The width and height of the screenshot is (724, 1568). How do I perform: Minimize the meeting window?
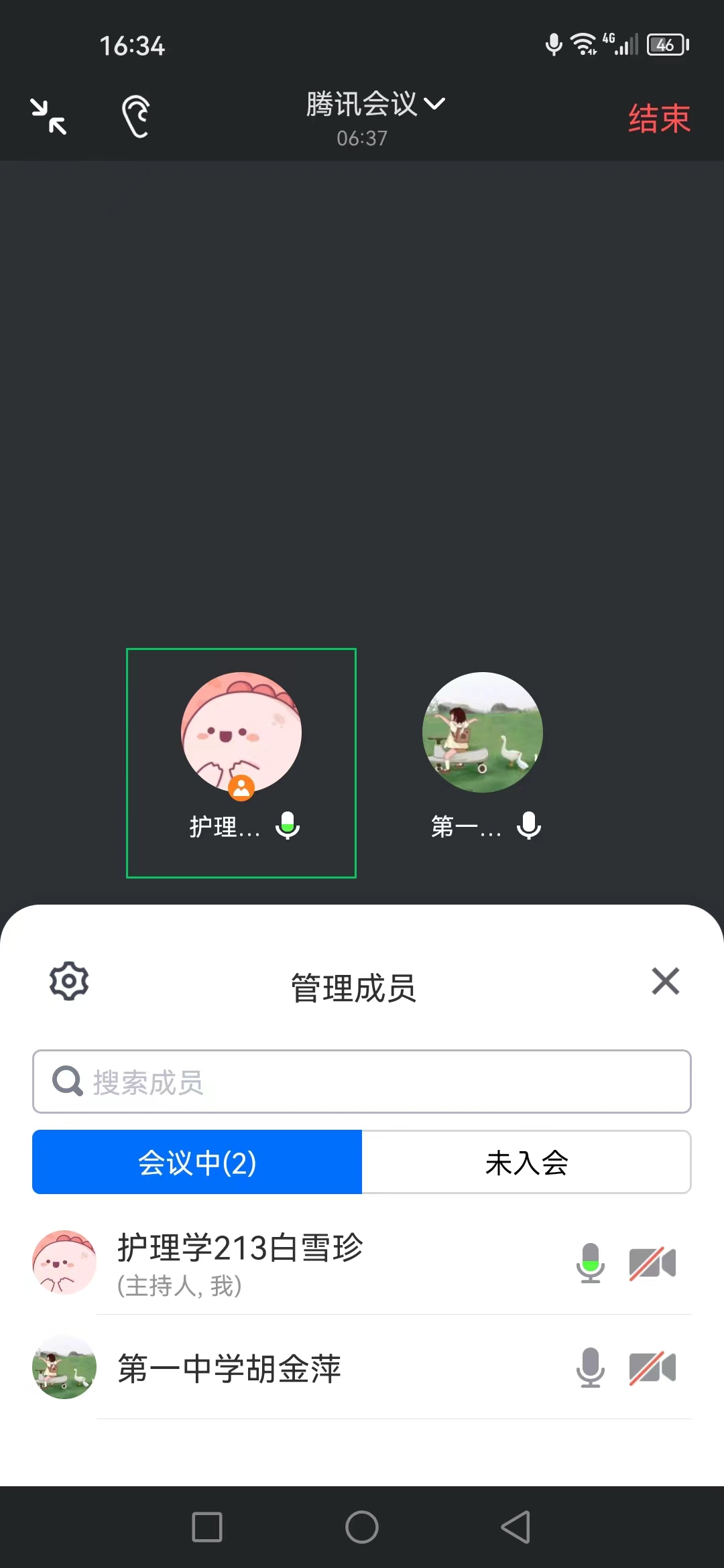[x=49, y=117]
